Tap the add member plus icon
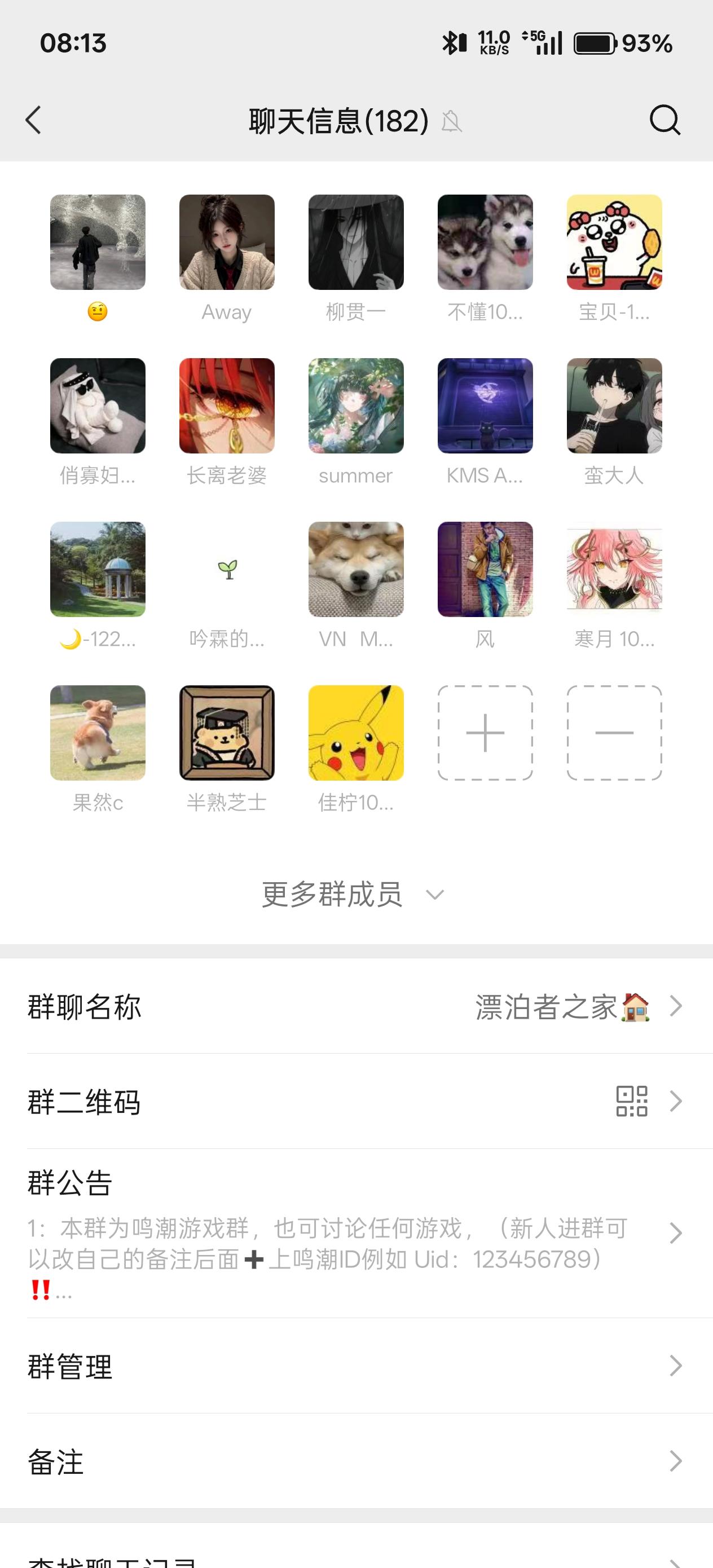 (485, 732)
